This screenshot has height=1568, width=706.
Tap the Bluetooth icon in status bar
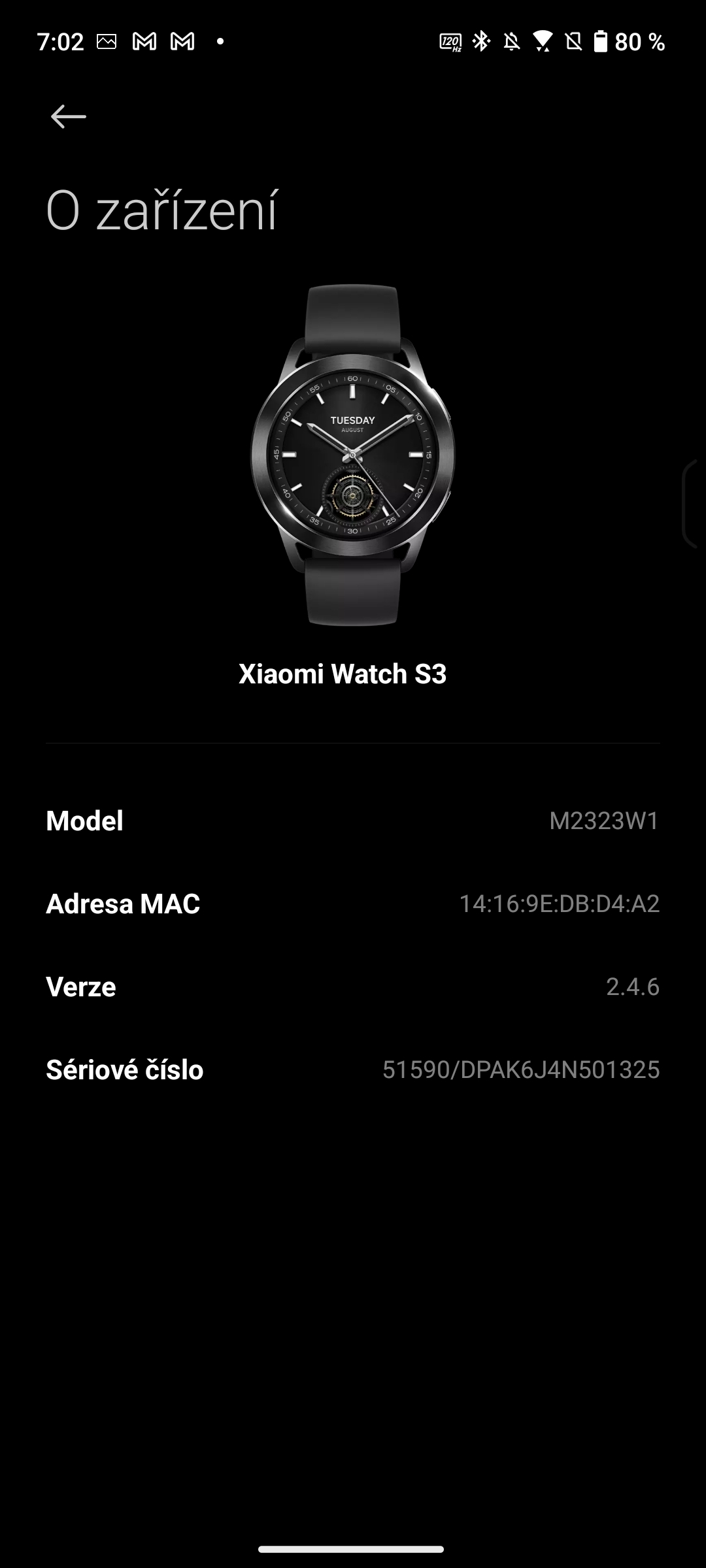pyautogui.click(x=482, y=42)
